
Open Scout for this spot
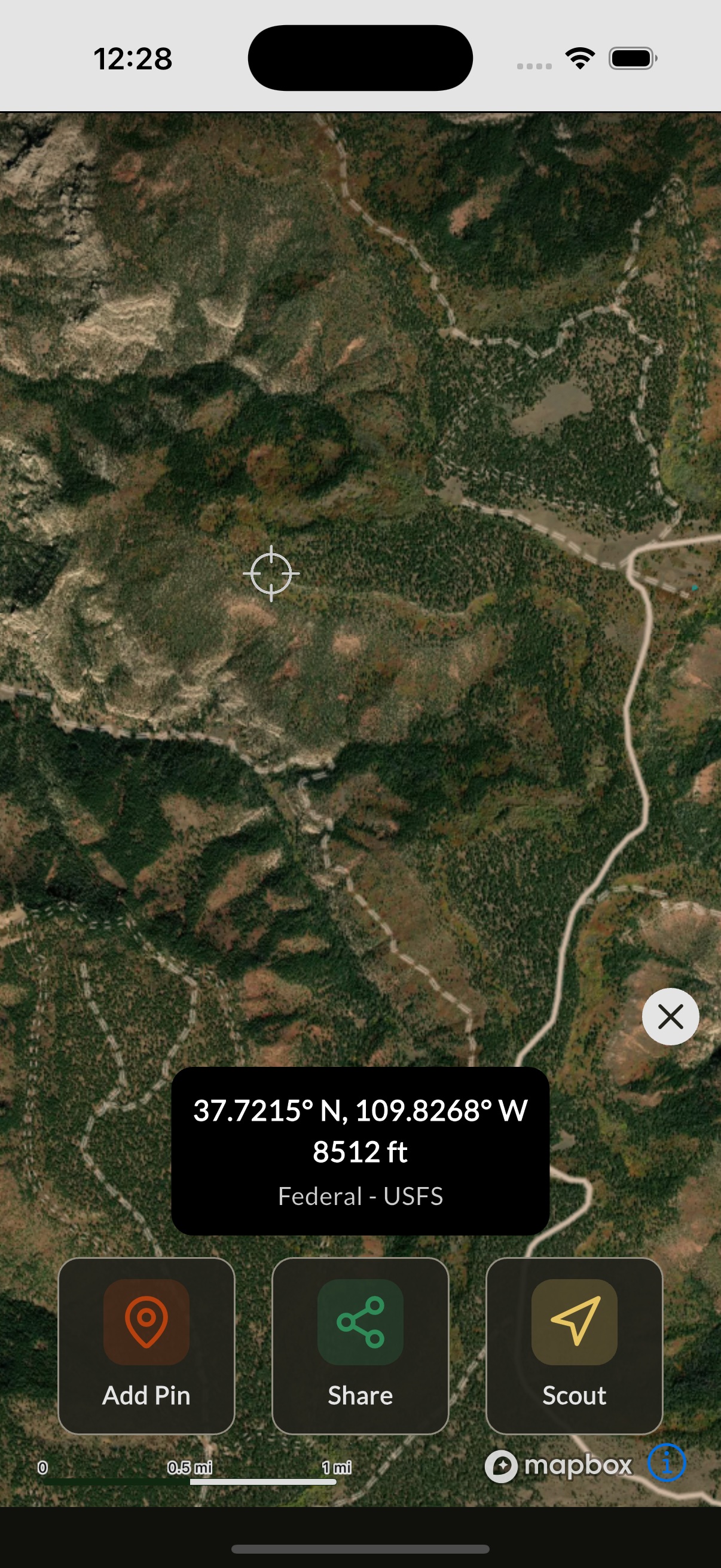click(x=574, y=1345)
